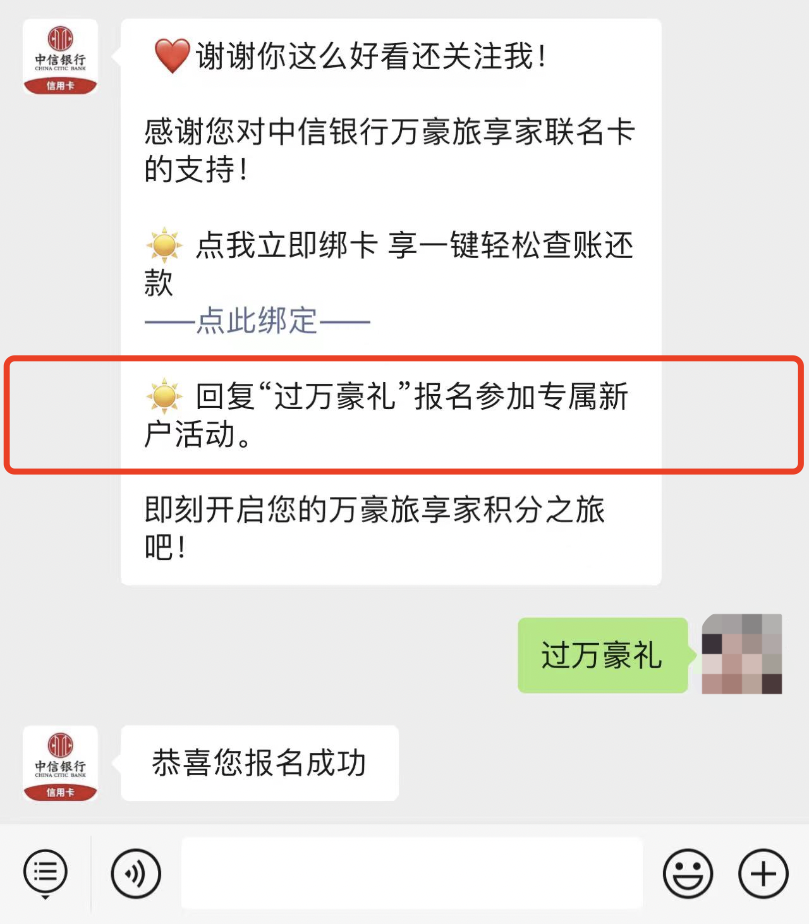Viewport: 810px width, 924px height.
Task: Open CITIC Bank avatar beside welcome message
Action: coord(60,58)
